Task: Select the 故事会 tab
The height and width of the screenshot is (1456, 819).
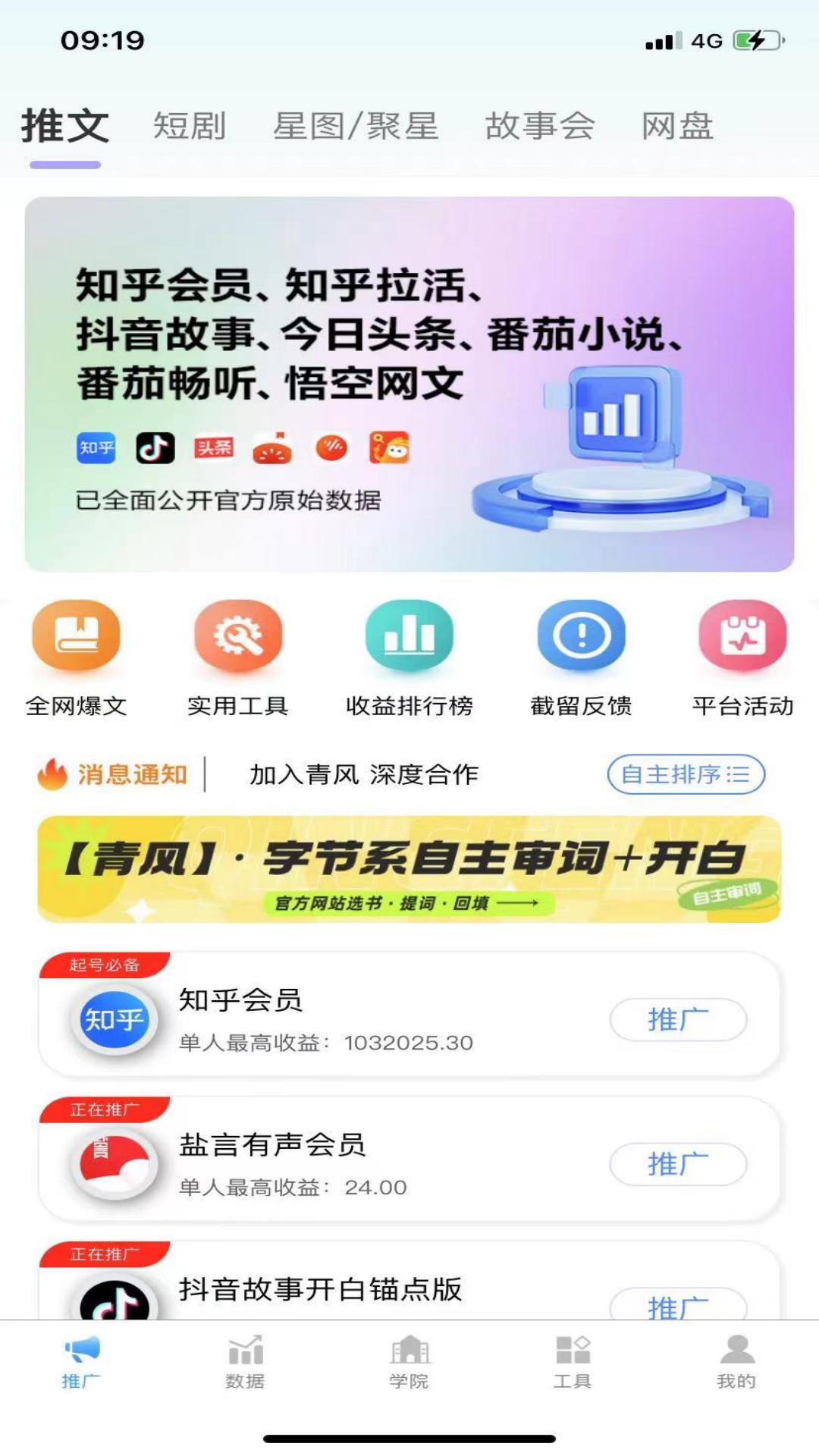Action: (x=539, y=127)
